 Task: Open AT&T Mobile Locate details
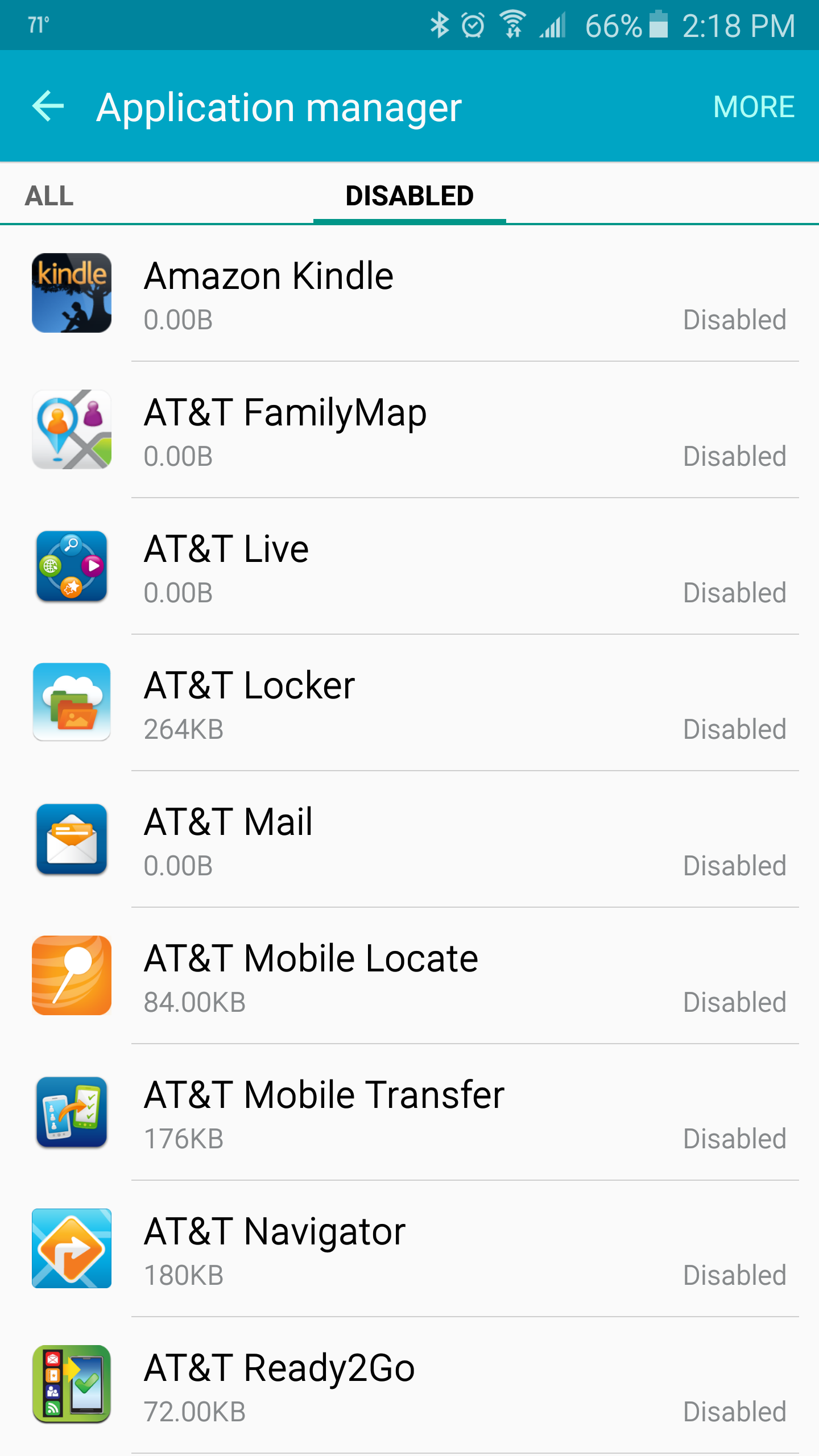[x=409, y=976]
